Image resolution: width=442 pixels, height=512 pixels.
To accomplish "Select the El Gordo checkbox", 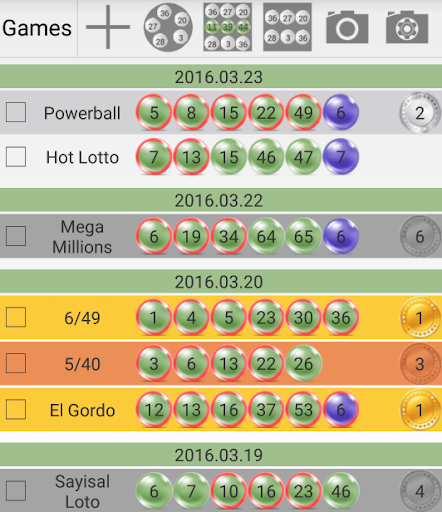I will pyautogui.click(x=16, y=409).
